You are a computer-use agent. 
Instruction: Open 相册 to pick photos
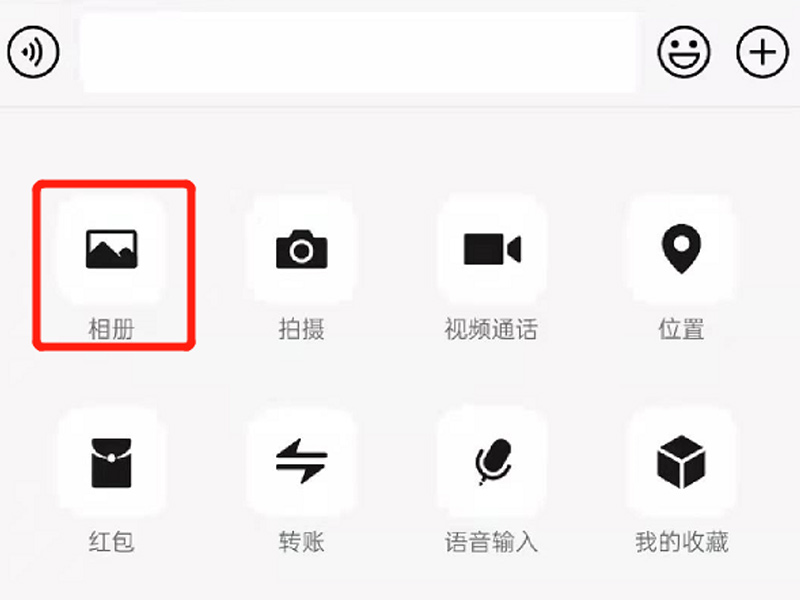pyautogui.click(x=112, y=250)
